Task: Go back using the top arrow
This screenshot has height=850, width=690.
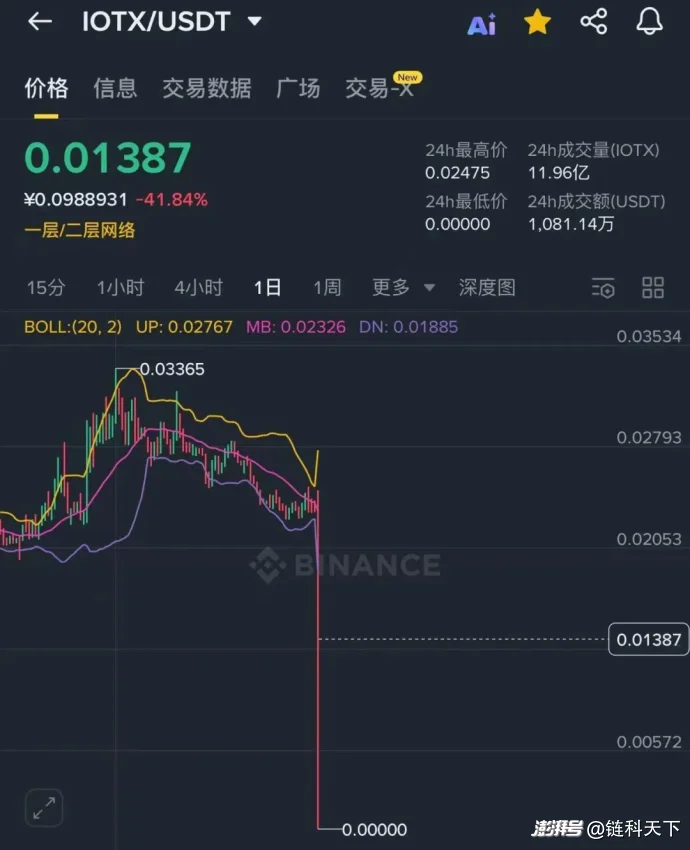Action: 40,22
